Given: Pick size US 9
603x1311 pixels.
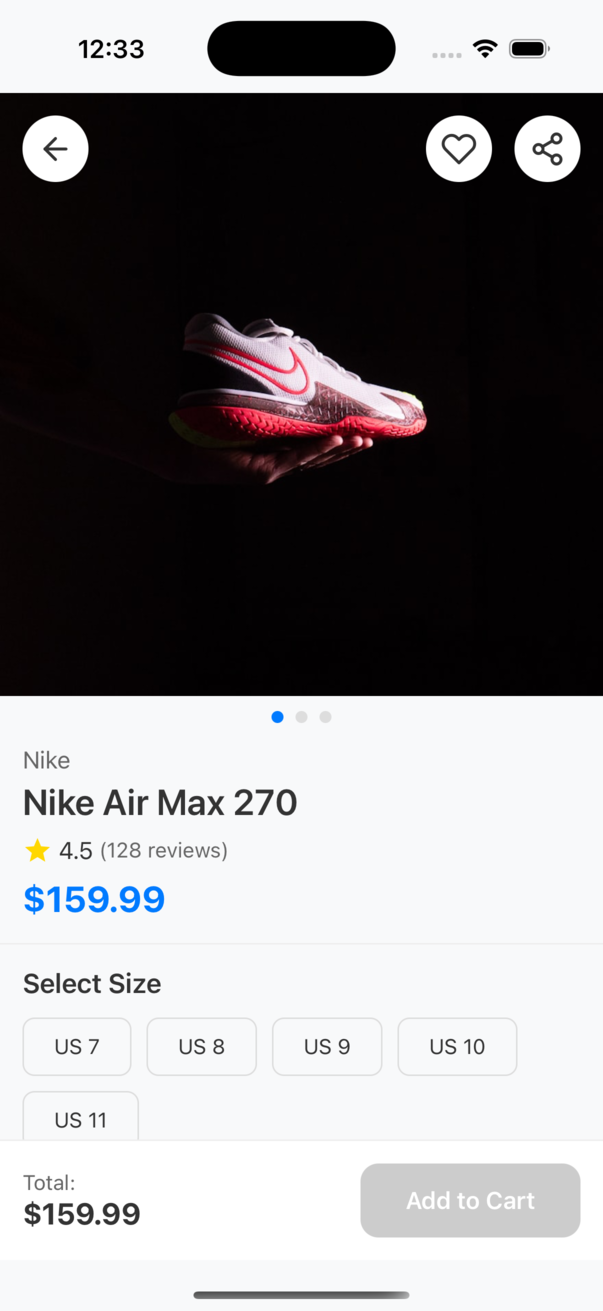Looking at the screenshot, I should (x=327, y=1047).
